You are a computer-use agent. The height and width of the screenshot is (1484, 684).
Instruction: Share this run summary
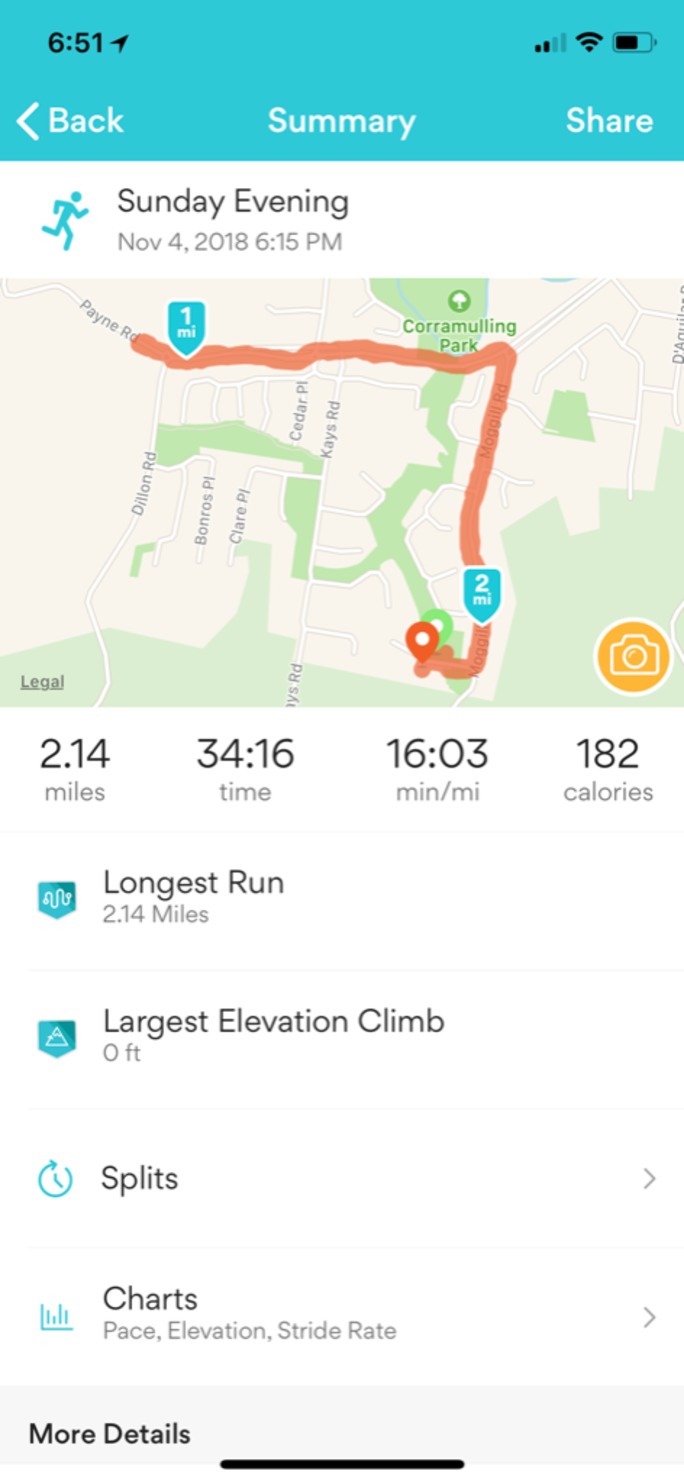(609, 121)
